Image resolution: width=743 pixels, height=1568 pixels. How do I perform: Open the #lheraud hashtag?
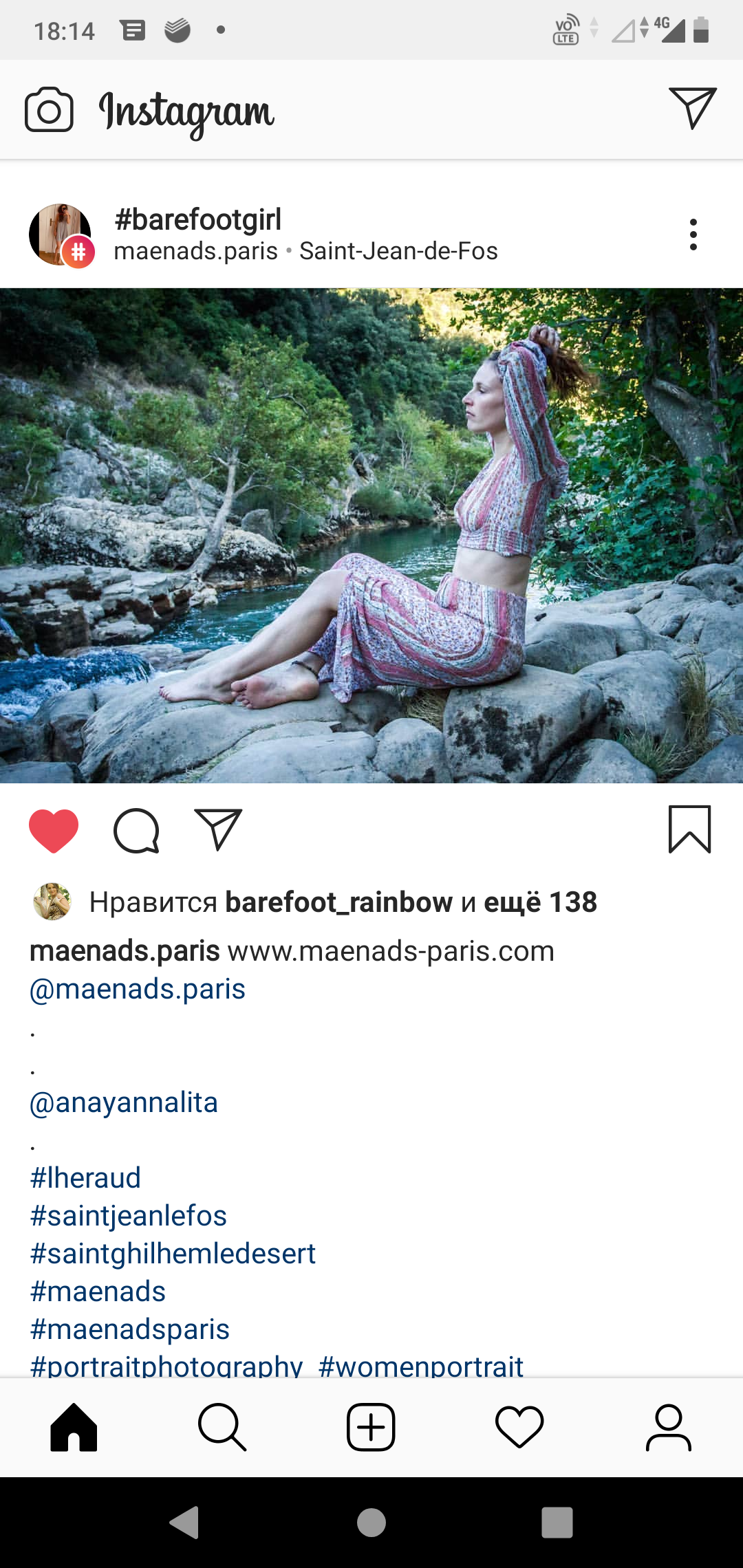coord(85,1178)
